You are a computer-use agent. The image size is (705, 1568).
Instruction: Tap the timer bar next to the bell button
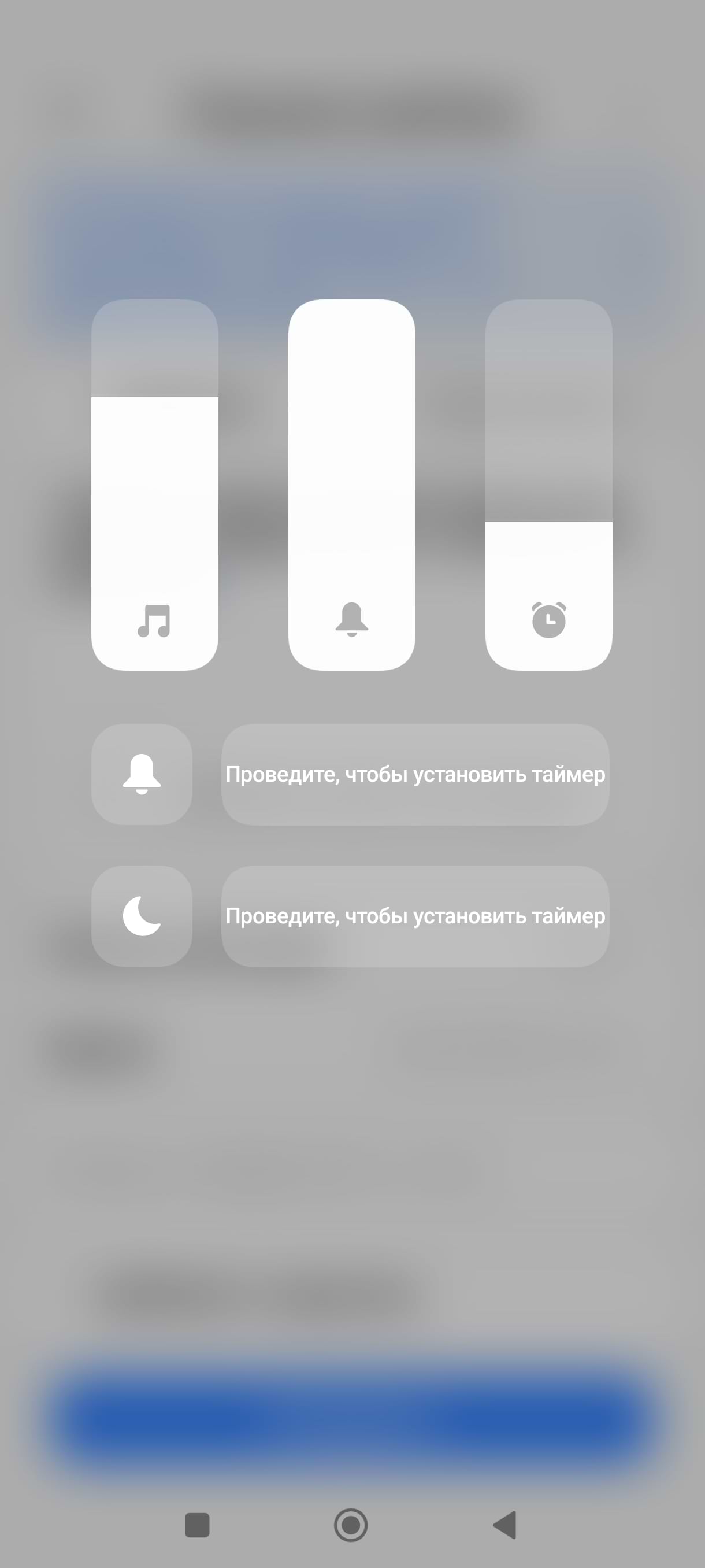click(x=415, y=774)
